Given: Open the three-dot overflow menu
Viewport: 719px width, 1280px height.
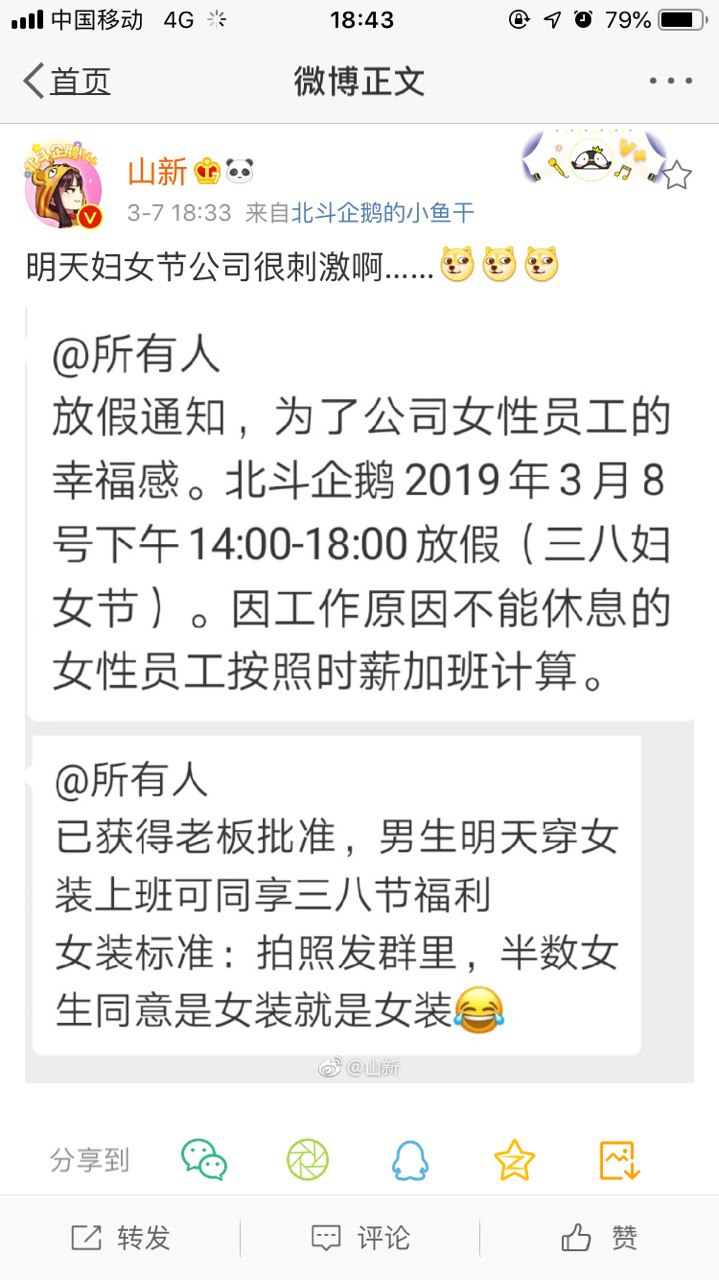Looking at the screenshot, I should (670, 81).
